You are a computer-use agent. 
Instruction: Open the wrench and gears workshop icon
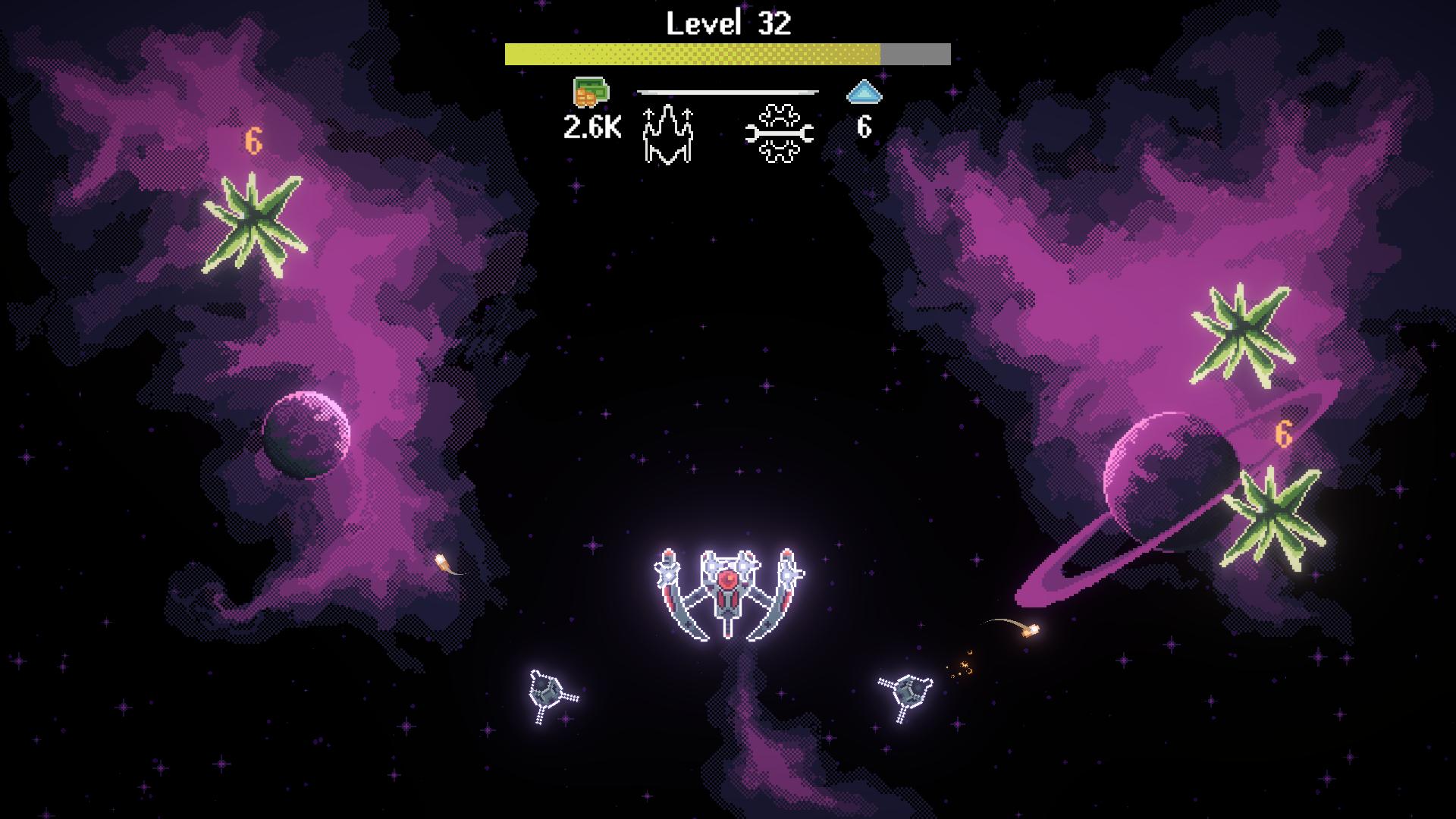[x=780, y=133]
